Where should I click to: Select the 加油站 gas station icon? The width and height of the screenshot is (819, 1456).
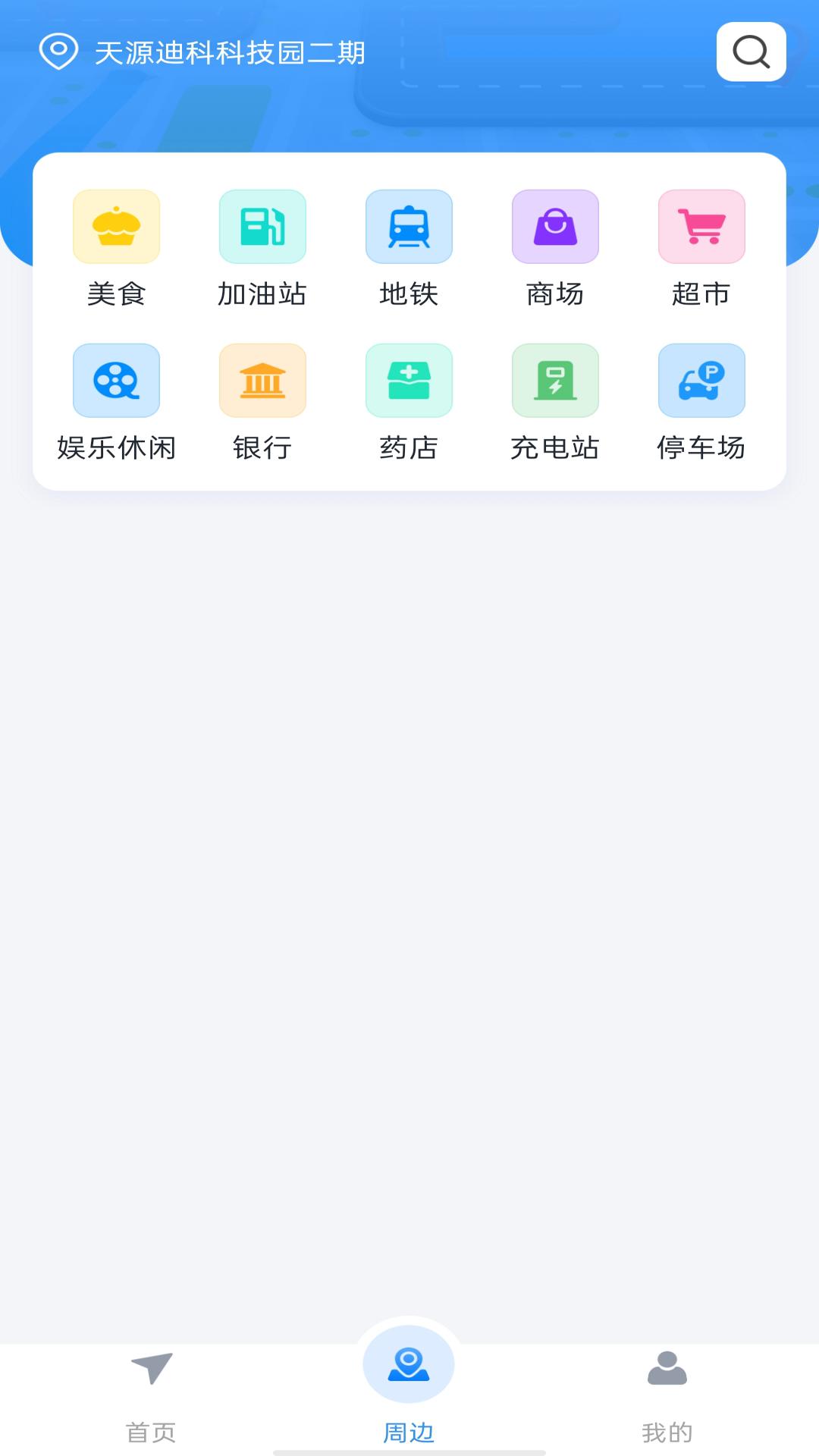click(262, 227)
